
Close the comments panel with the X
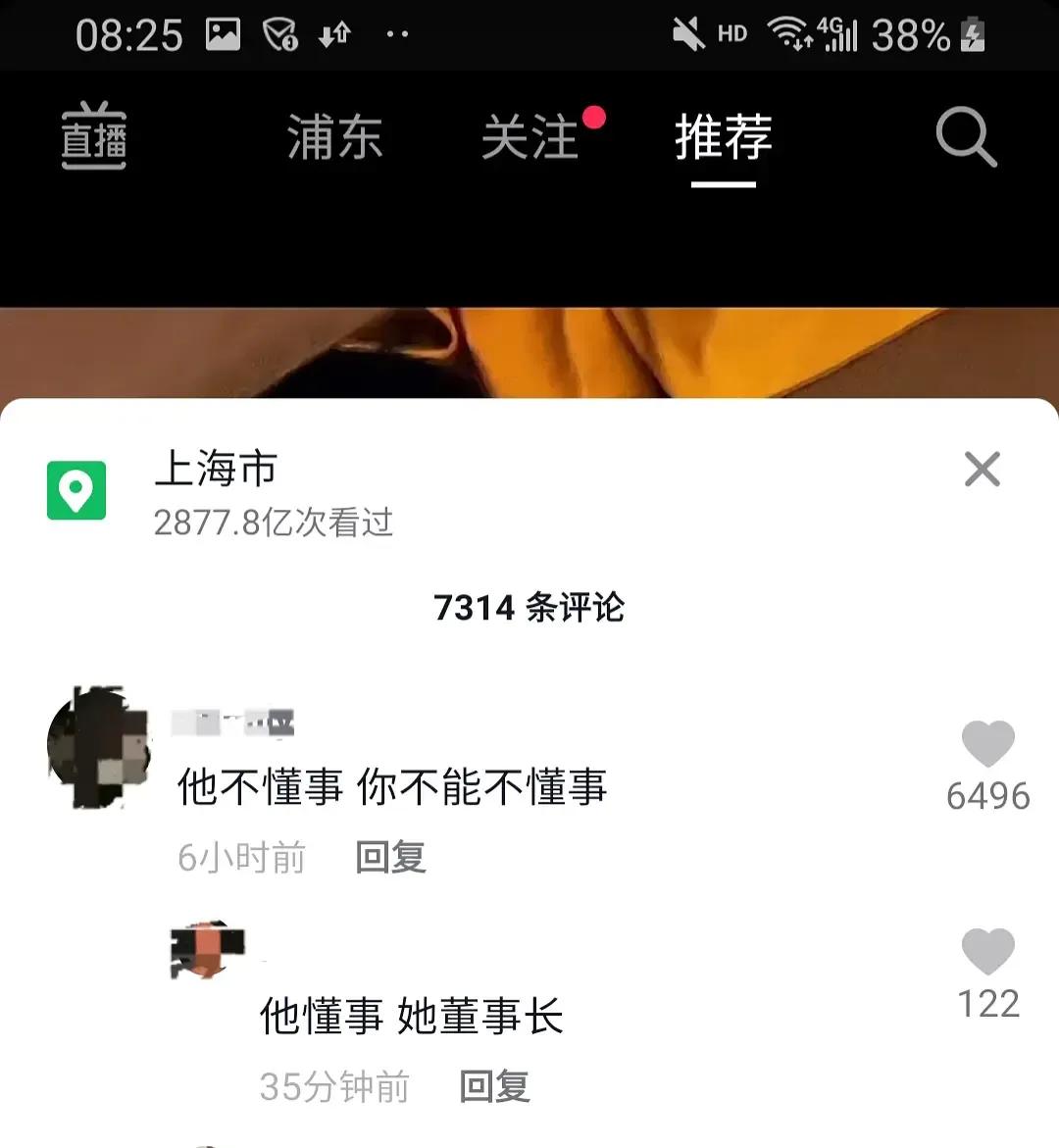click(x=982, y=469)
